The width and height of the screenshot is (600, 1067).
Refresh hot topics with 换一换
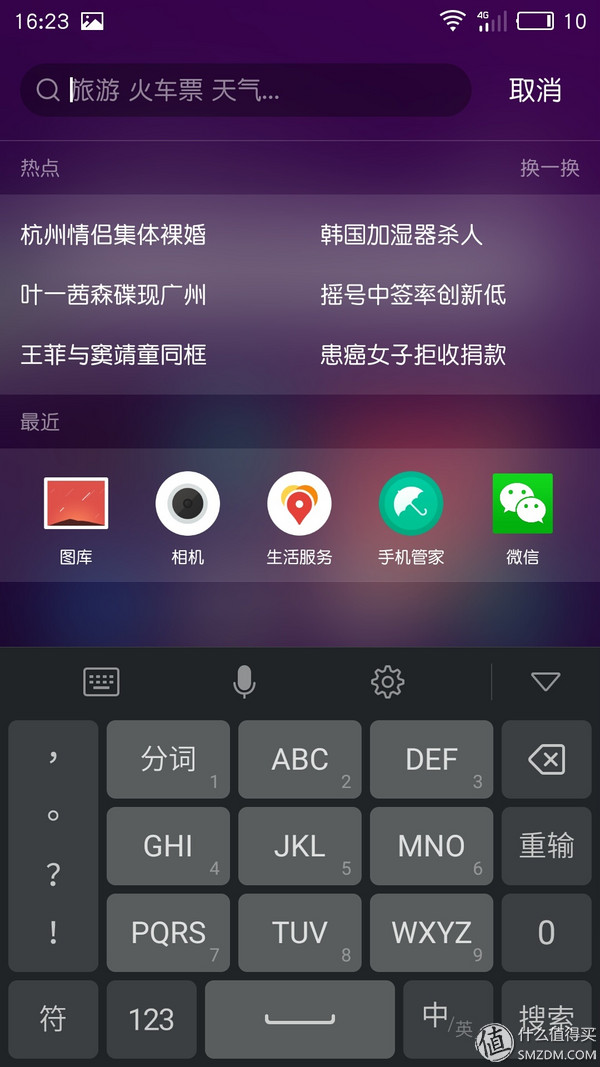[549, 168]
